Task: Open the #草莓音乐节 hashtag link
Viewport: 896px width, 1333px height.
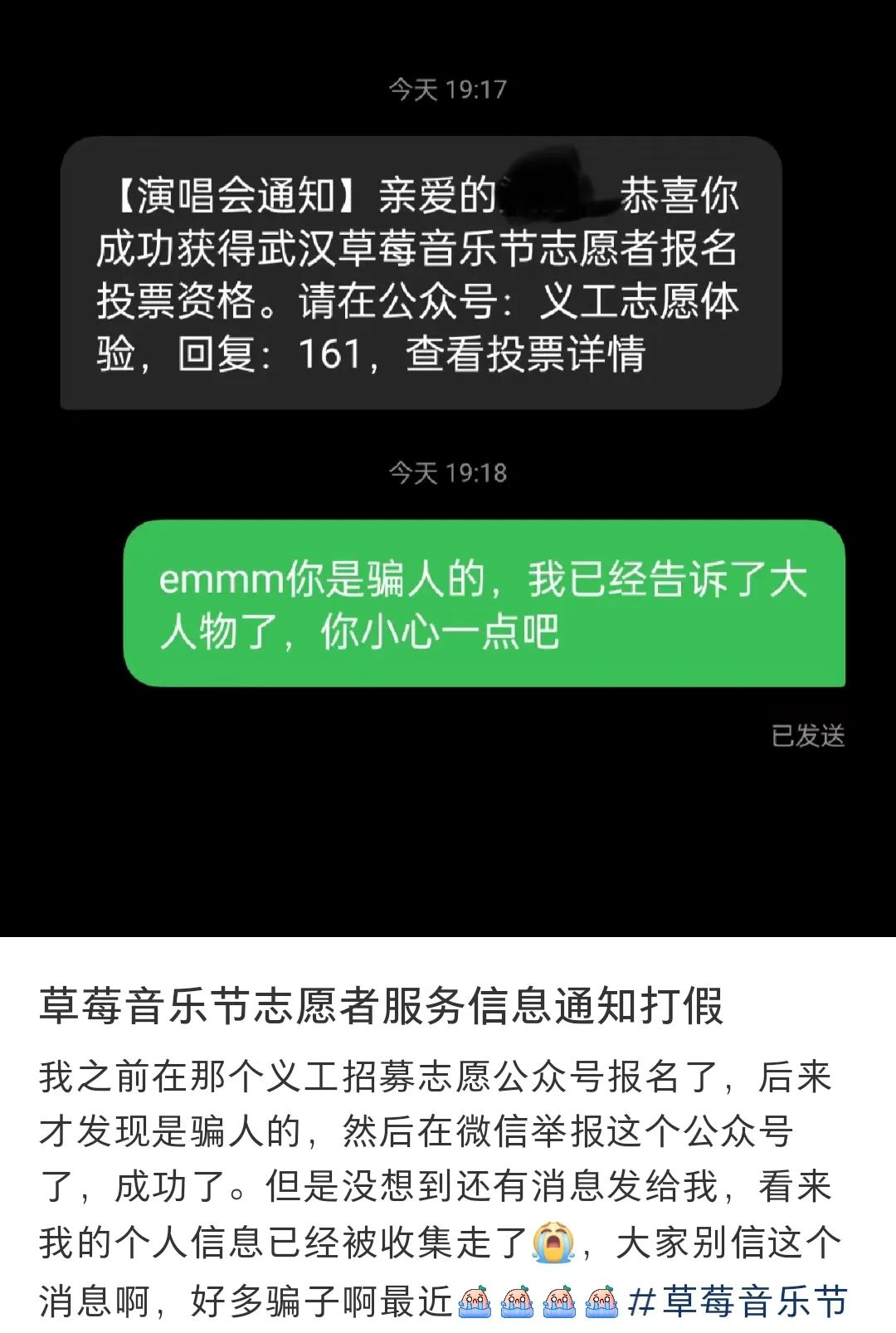Action: (x=738, y=1301)
